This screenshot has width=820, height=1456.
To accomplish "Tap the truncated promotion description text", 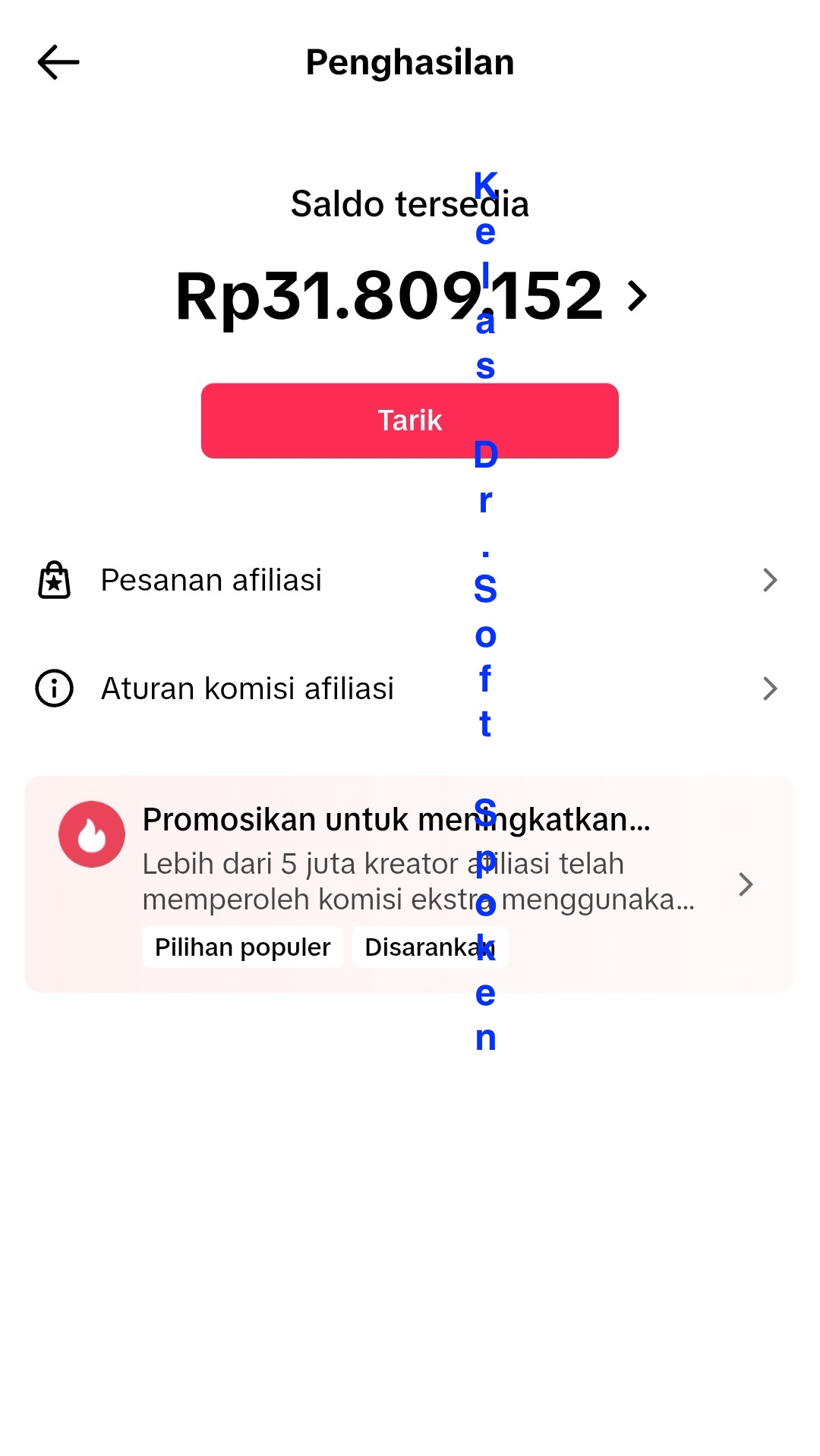I will click(x=418, y=882).
